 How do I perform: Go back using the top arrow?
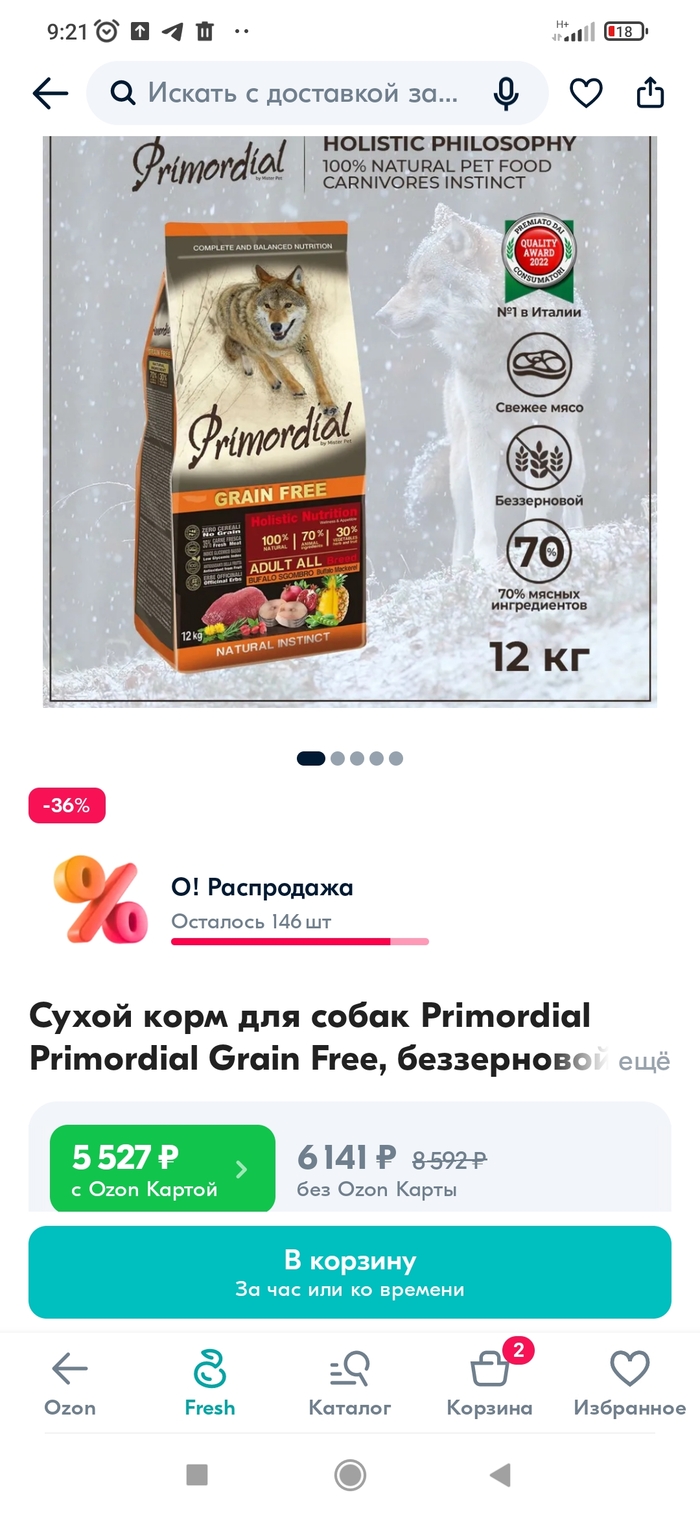(x=50, y=94)
